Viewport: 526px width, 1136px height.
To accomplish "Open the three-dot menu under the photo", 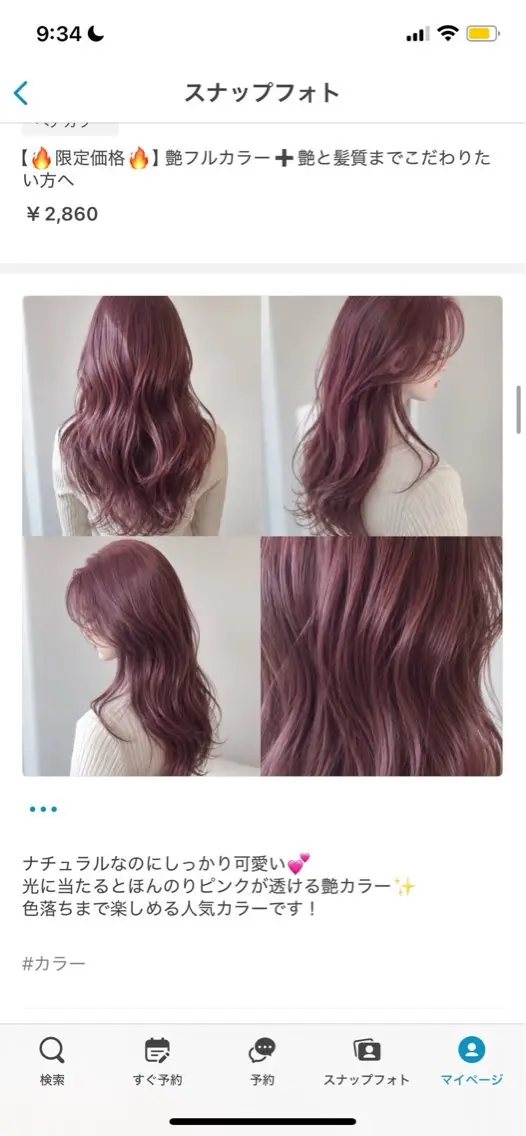I will pyautogui.click(x=43, y=809).
